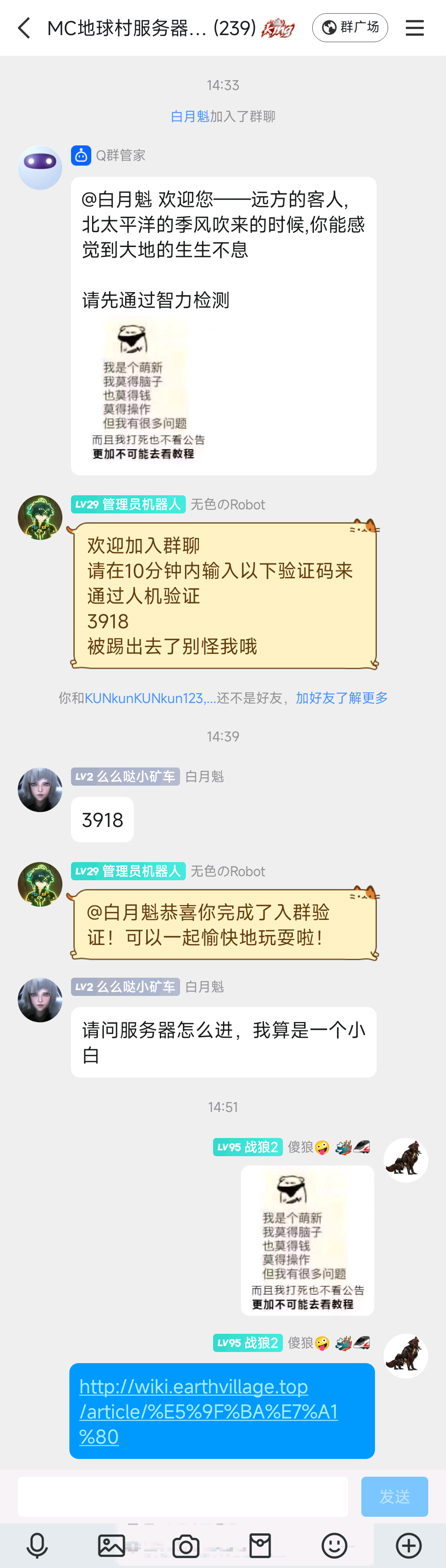Viewport: 446px width, 1568px height.
Task: Open the wiki.earthvillage.top article link
Action: [x=208, y=1411]
